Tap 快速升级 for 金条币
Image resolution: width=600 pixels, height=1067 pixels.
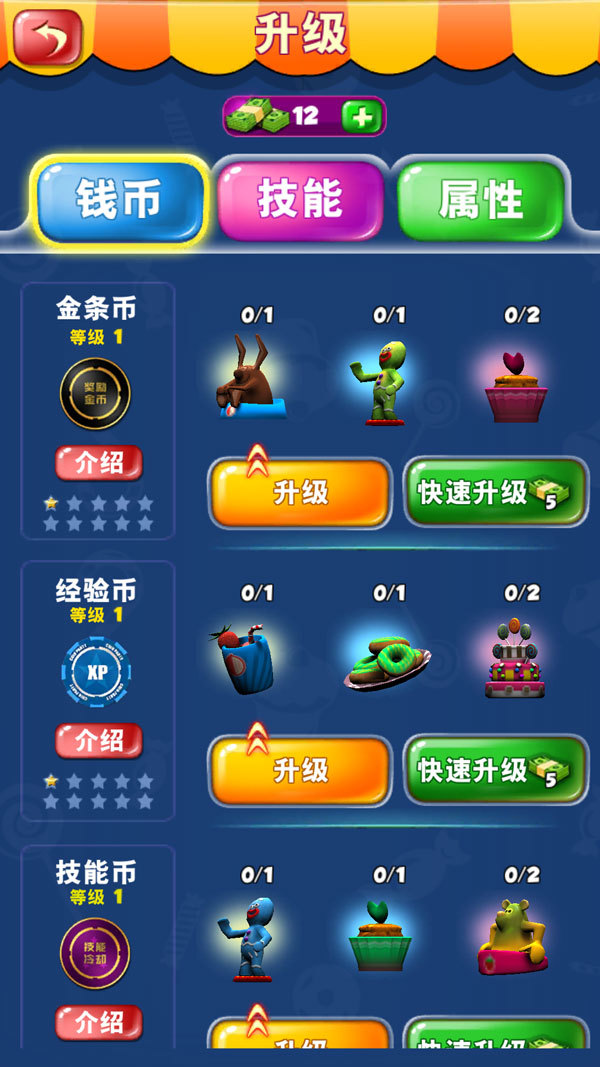pyautogui.click(x=495, y=492)
